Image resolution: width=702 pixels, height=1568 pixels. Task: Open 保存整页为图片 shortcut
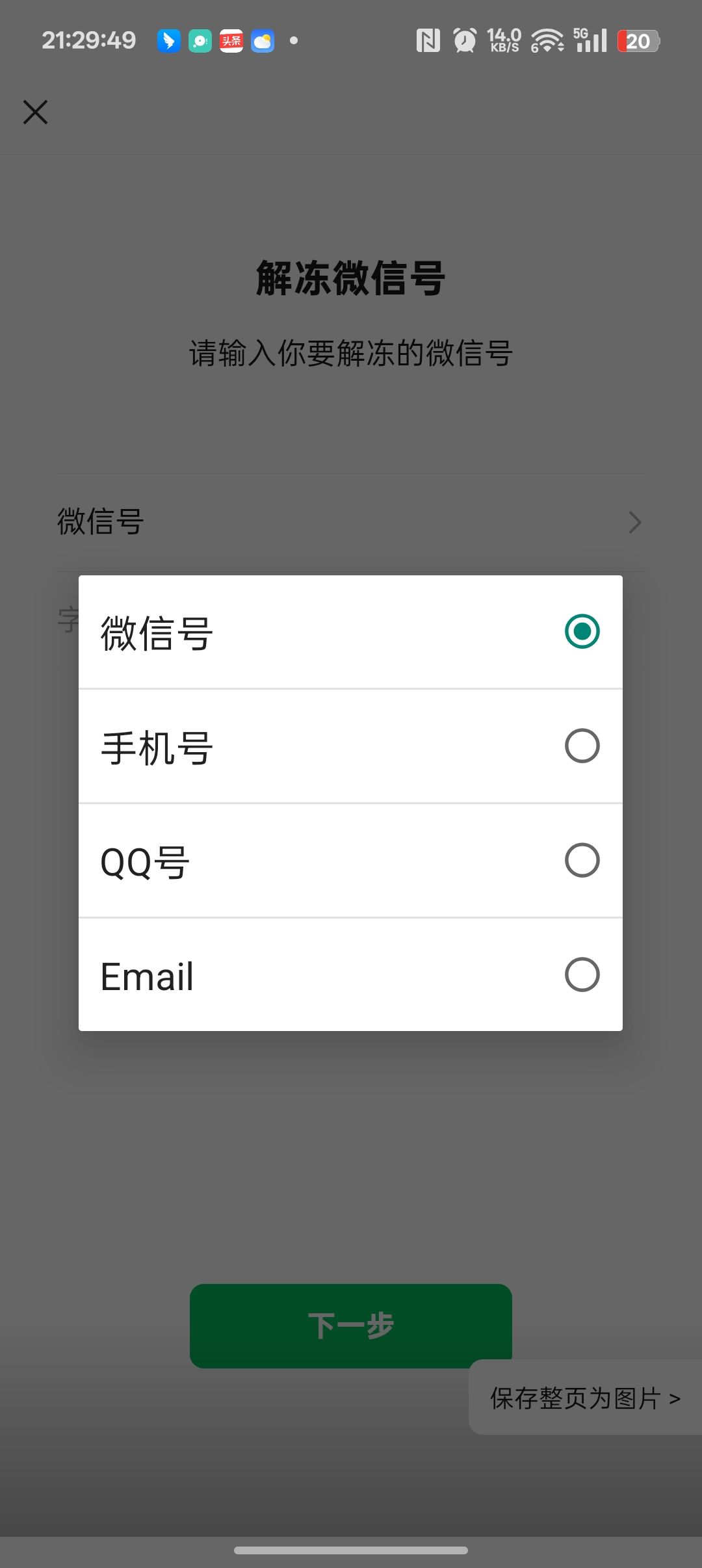coord(585,1398)
